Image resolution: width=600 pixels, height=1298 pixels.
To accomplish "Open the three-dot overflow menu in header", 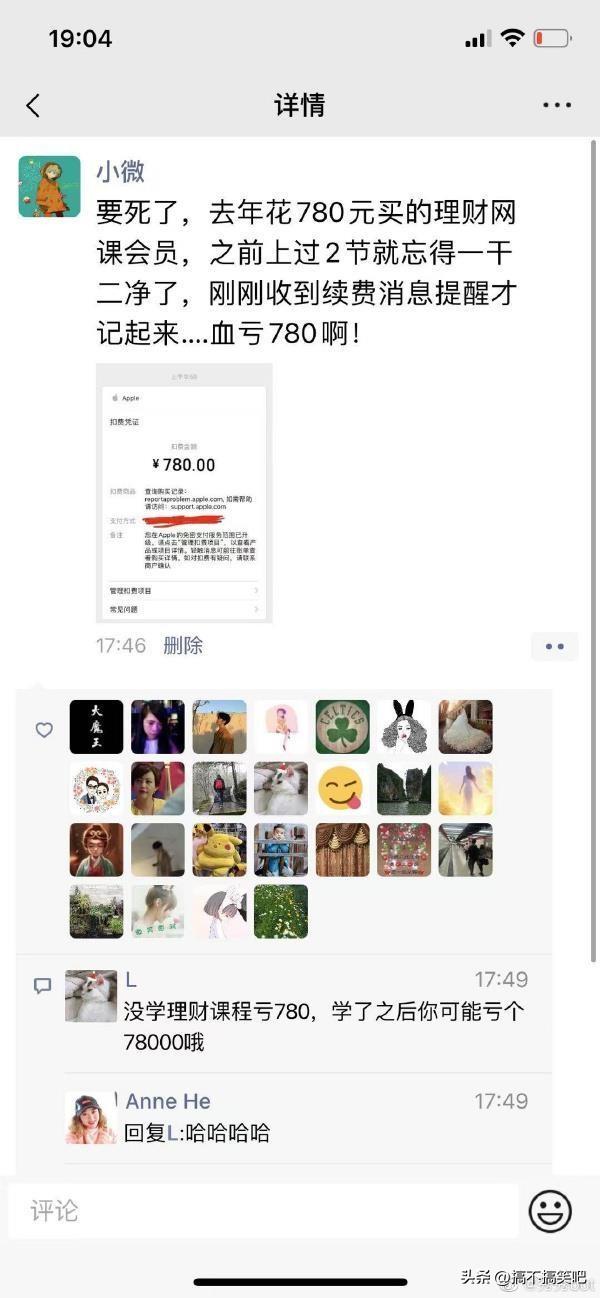I will (x=557, y=105).
